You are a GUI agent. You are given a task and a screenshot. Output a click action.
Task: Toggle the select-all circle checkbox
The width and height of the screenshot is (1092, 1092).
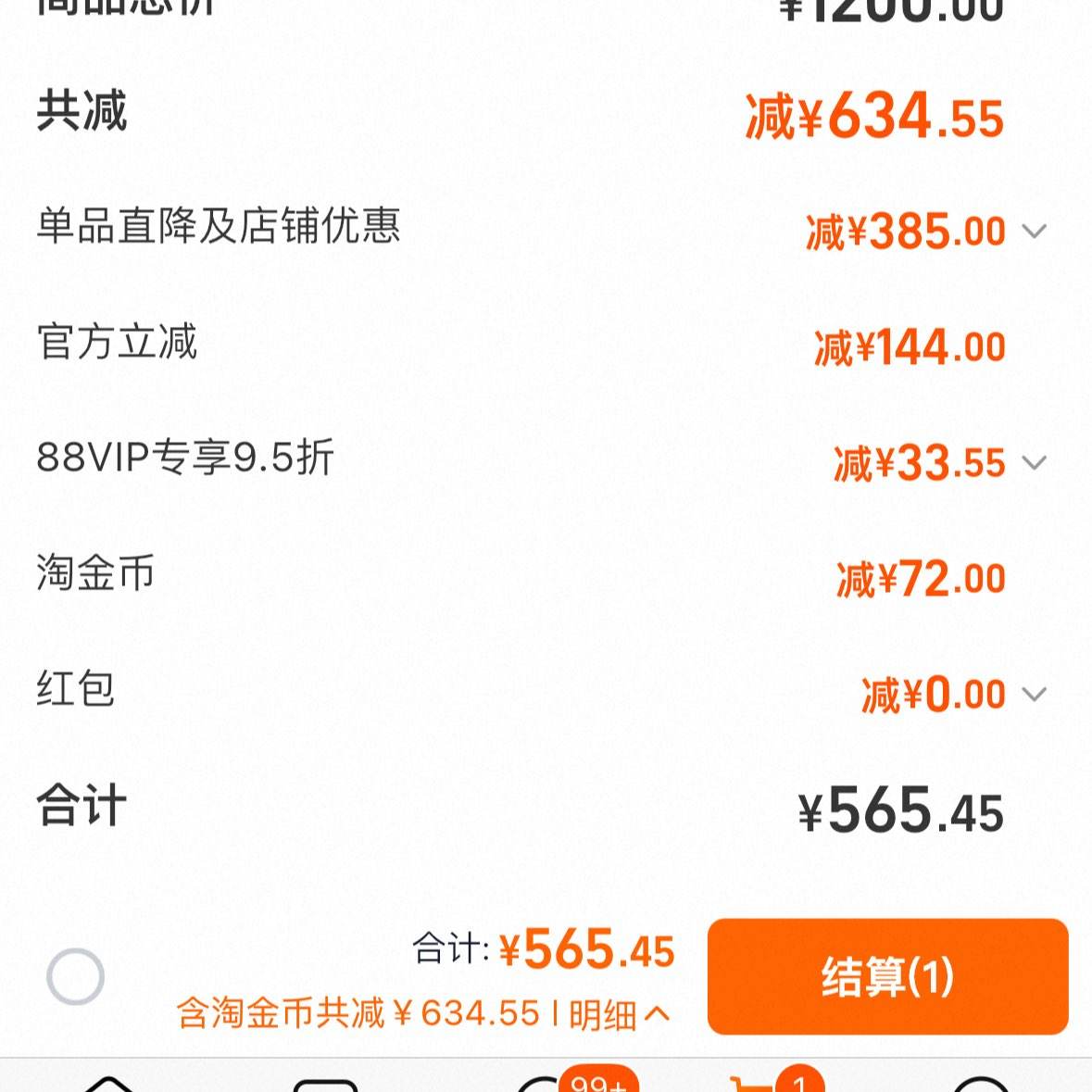[x=75, y=976]
